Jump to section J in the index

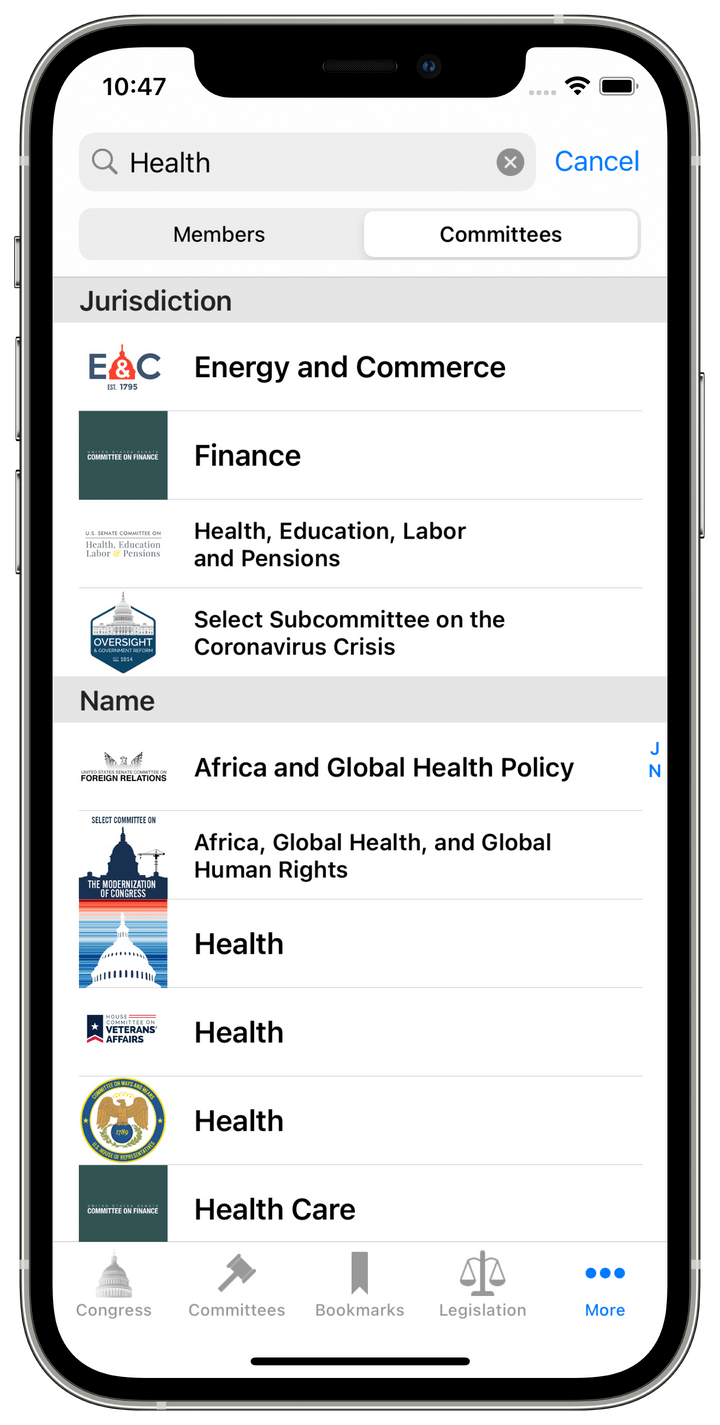655,749
